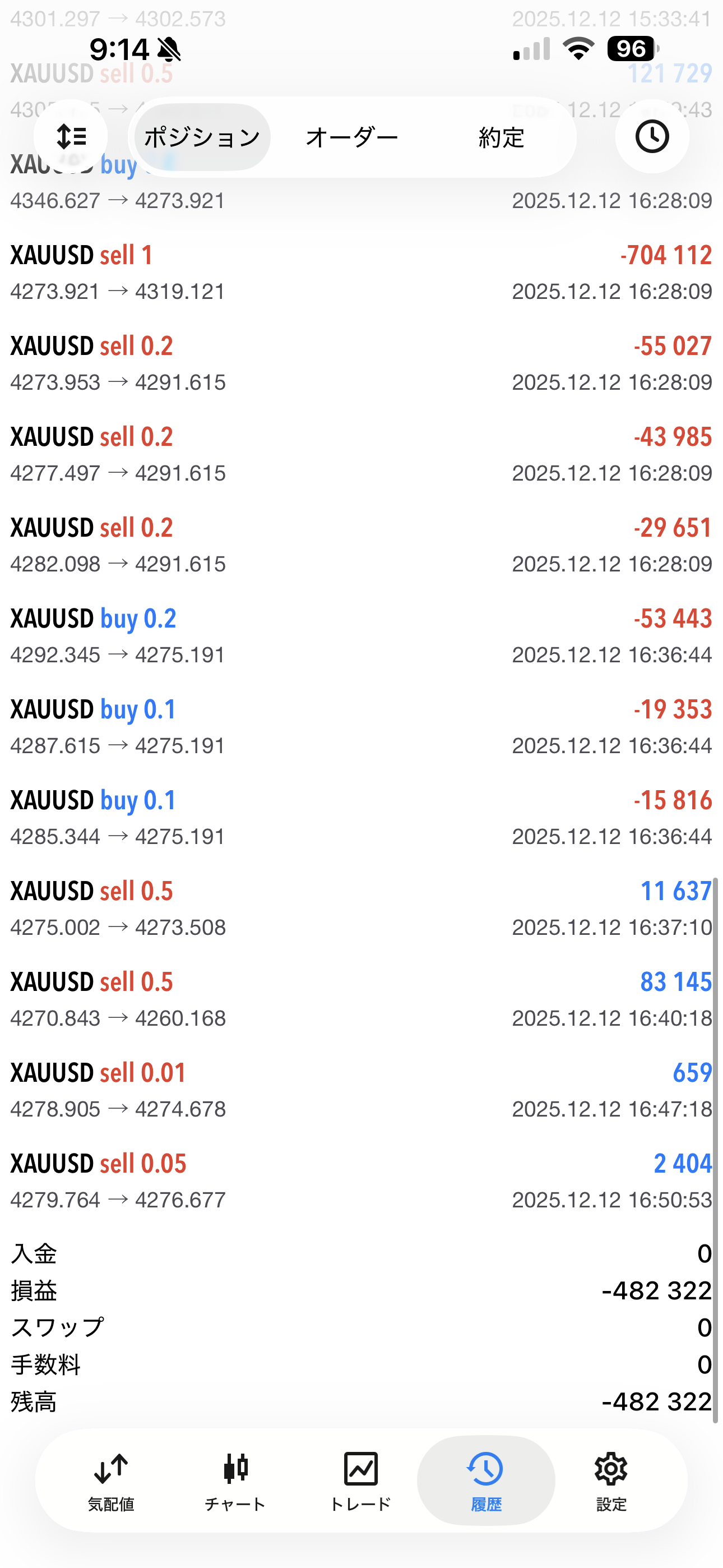Image resolution: width=723 pixels, height=1568 pixels.
Task: Switch to the オーダー segment
Action: (352, 137)
